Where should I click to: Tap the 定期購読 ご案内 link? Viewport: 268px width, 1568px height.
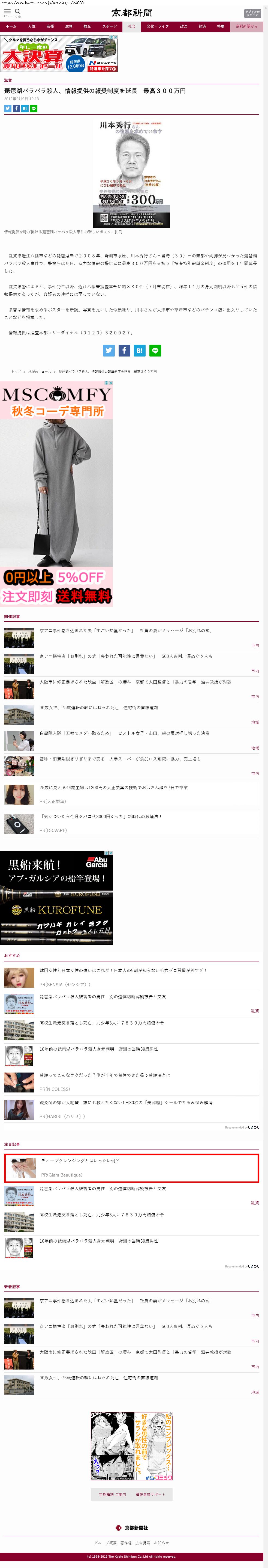[112, 1495]
